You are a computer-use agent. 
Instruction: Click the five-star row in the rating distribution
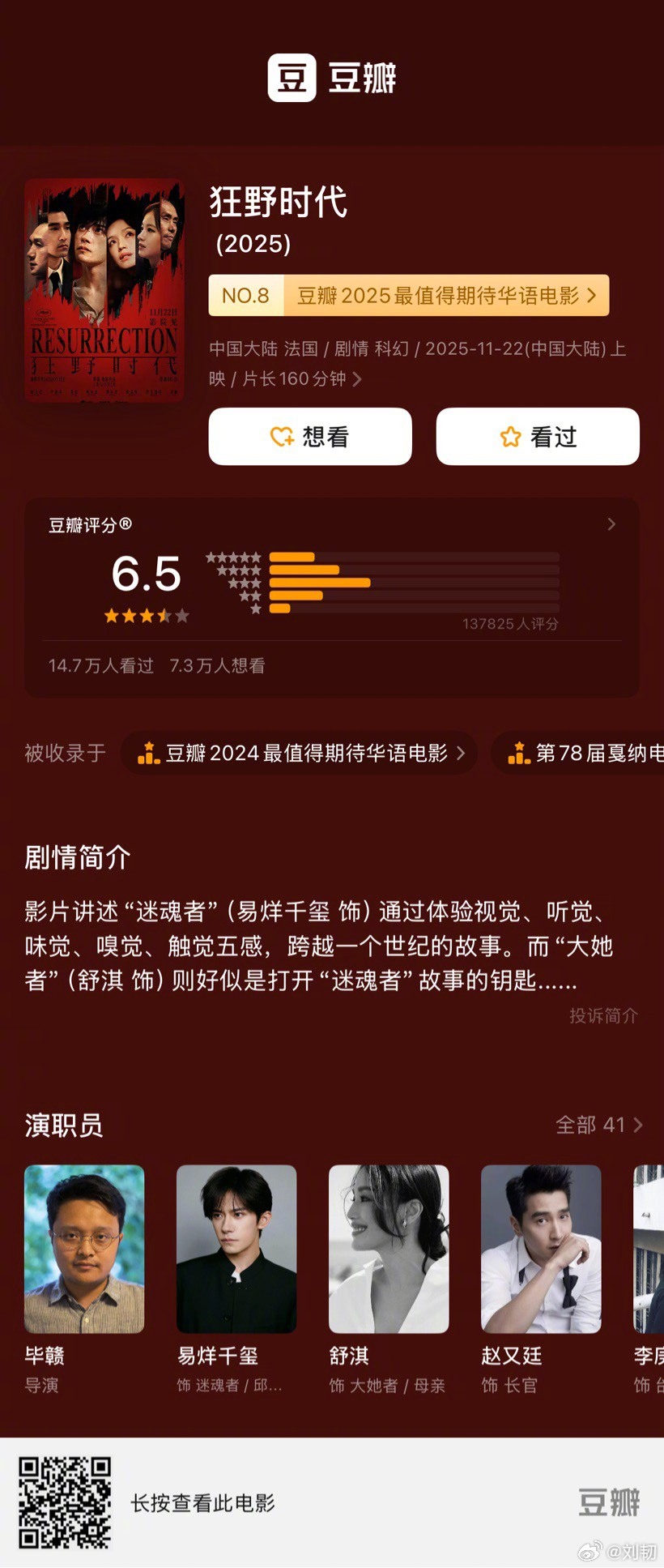tap(292, 558)
